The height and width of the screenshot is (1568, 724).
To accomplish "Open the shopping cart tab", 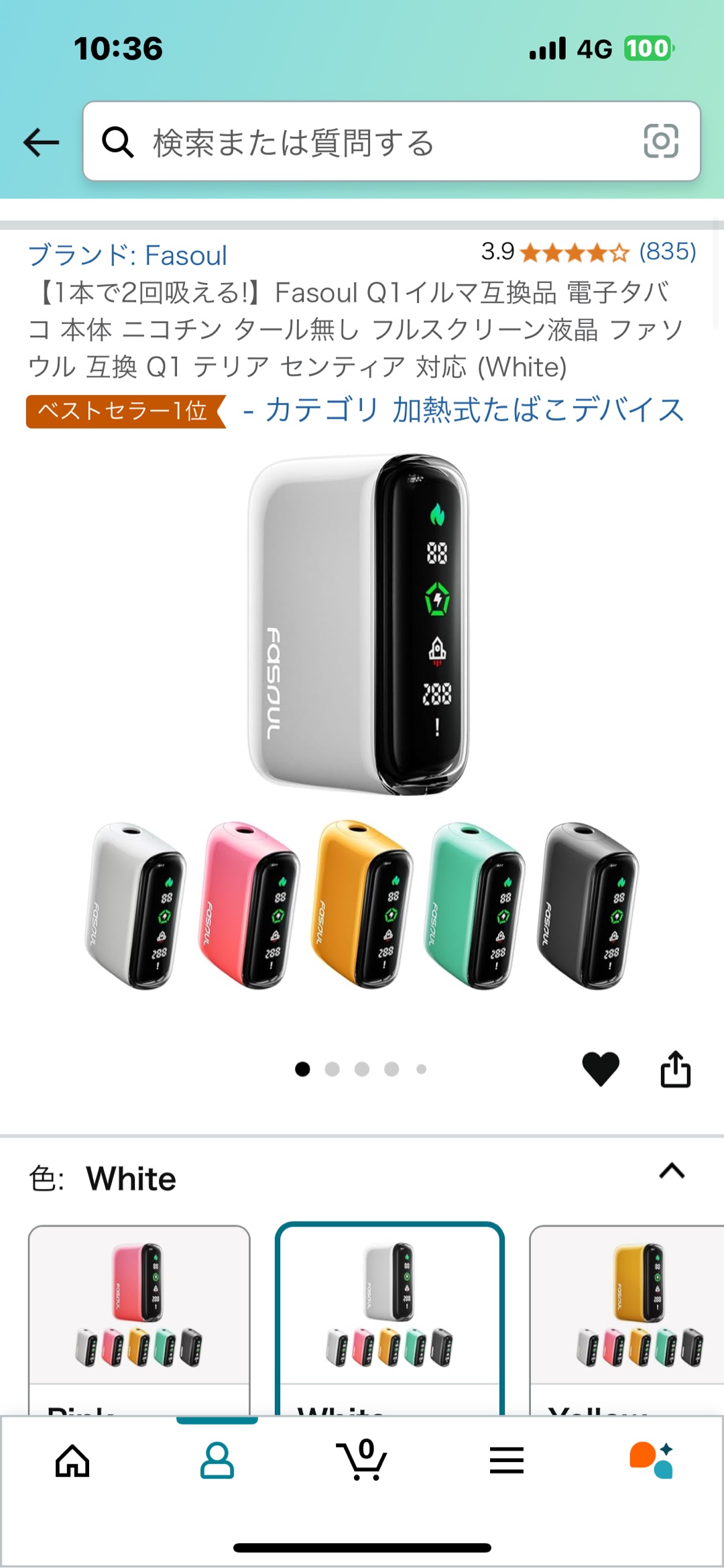I will [x=362, y=1459].
